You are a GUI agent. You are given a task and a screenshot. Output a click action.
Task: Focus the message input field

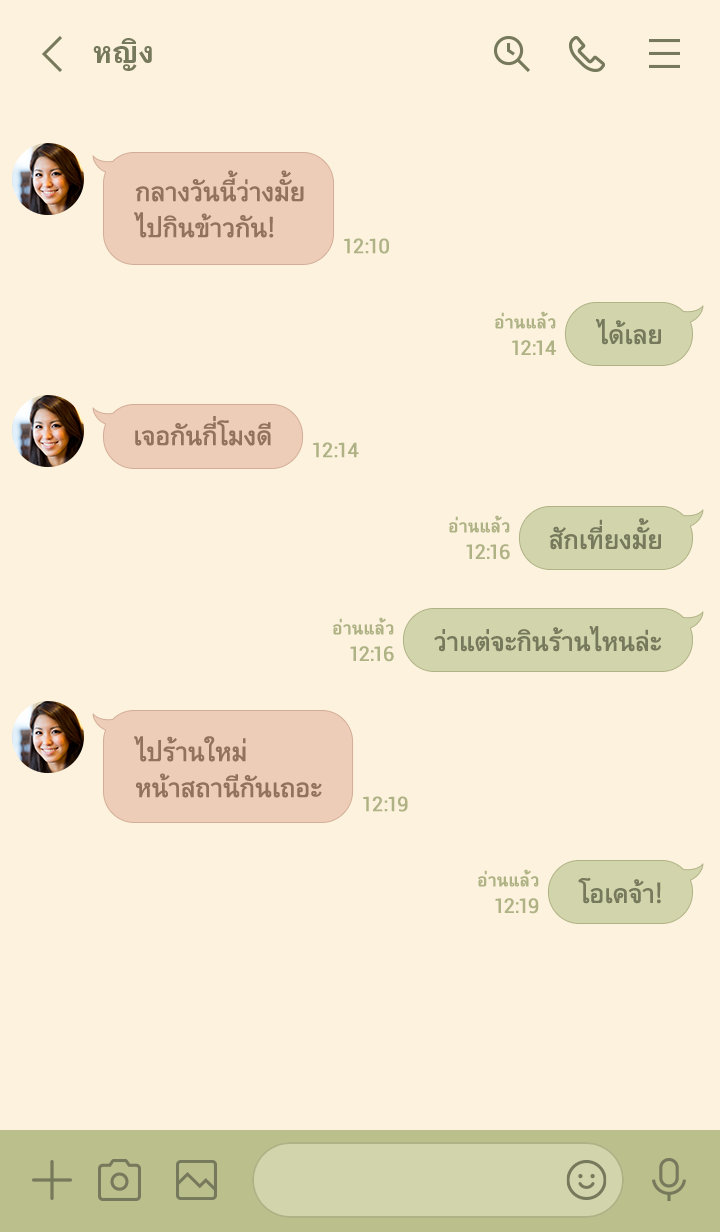[x=405, y=1181]
